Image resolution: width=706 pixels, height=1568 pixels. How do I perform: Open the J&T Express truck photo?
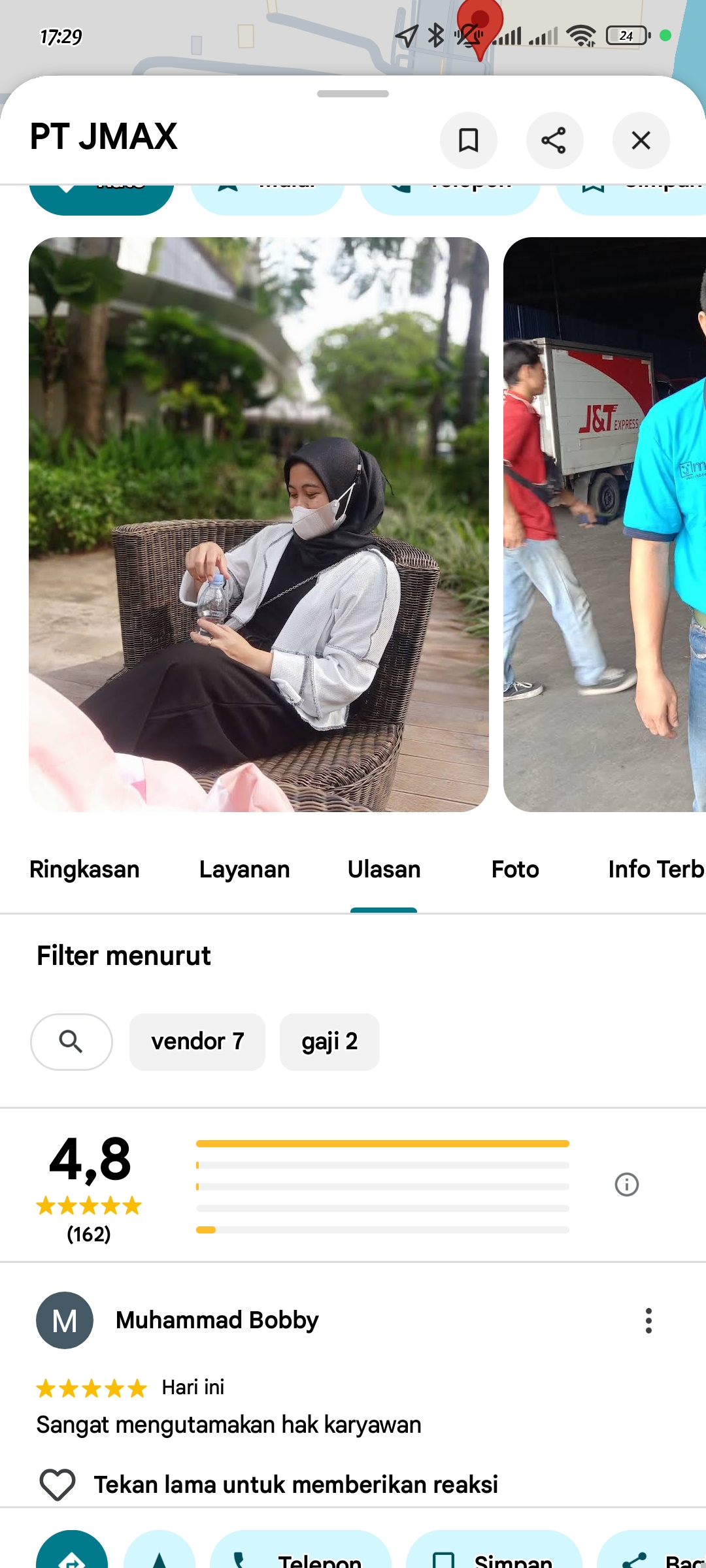[605, 524]
